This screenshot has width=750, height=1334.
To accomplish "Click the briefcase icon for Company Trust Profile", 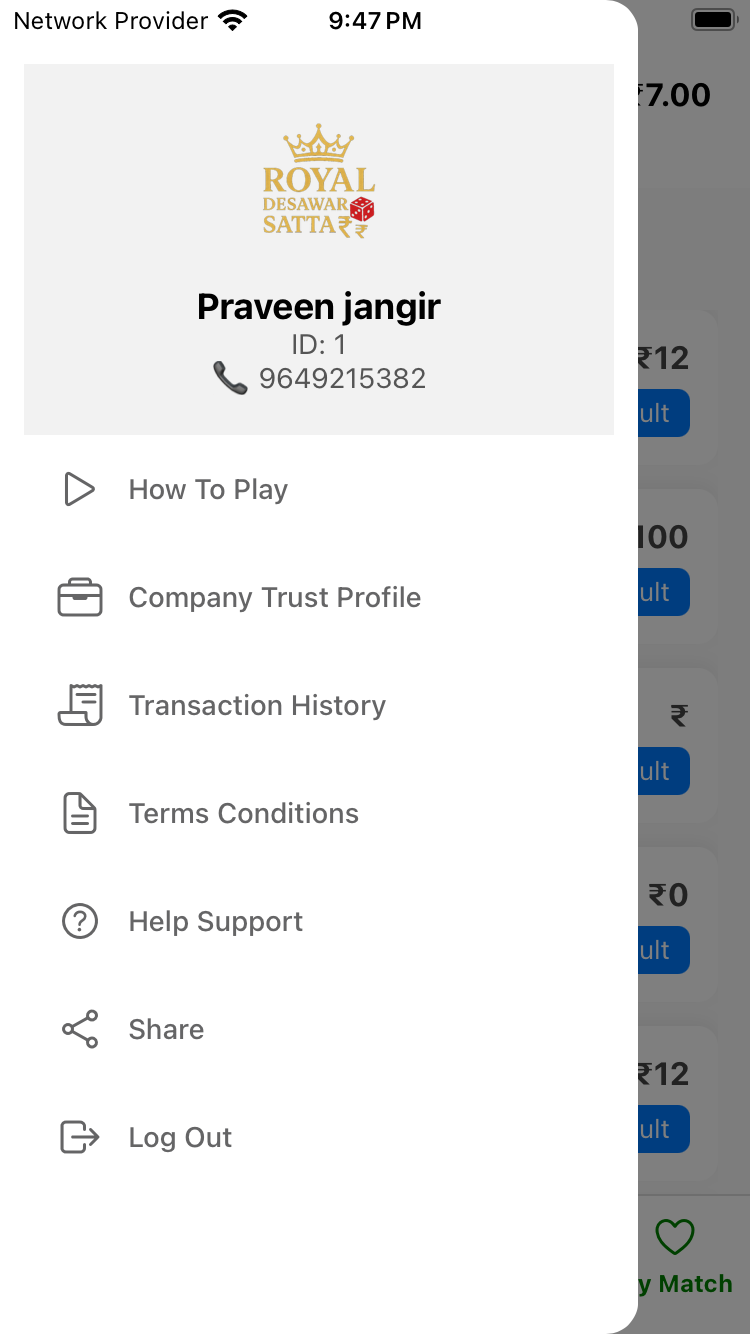I will [x=80, y=597].
